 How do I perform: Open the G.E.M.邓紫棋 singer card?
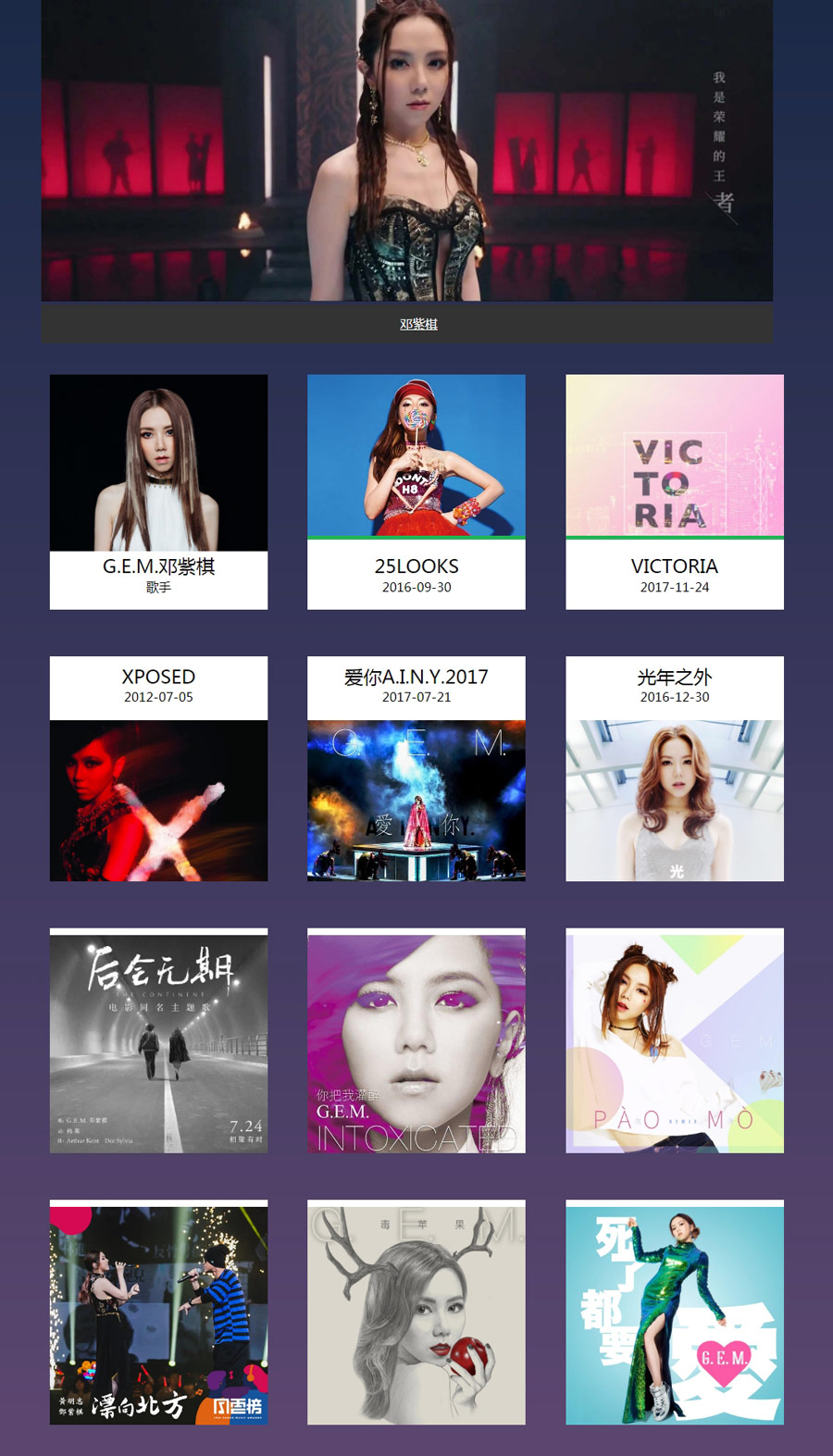pyautogui.click(x=158, y=492)
